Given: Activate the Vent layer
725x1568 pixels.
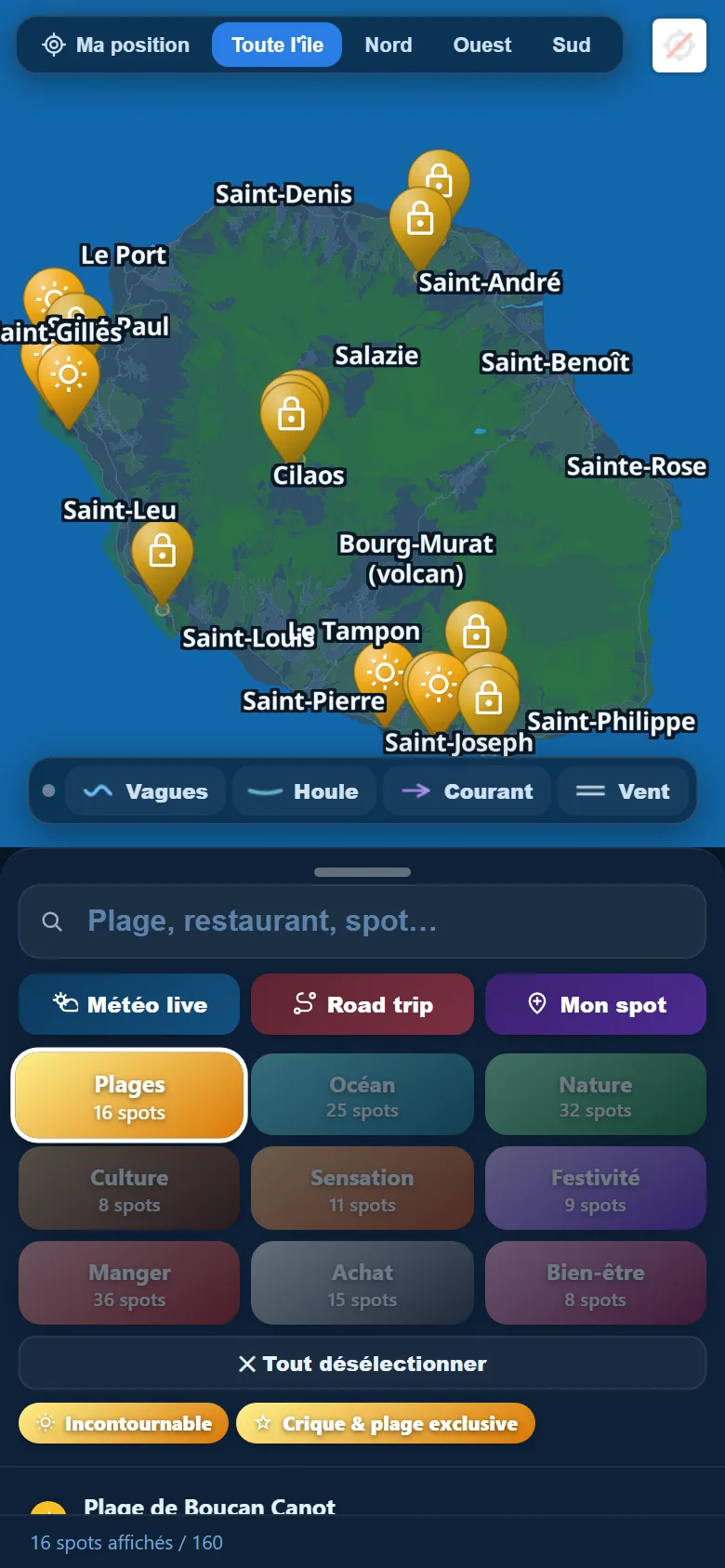Looking at the screenshot, I should [623, 791].
